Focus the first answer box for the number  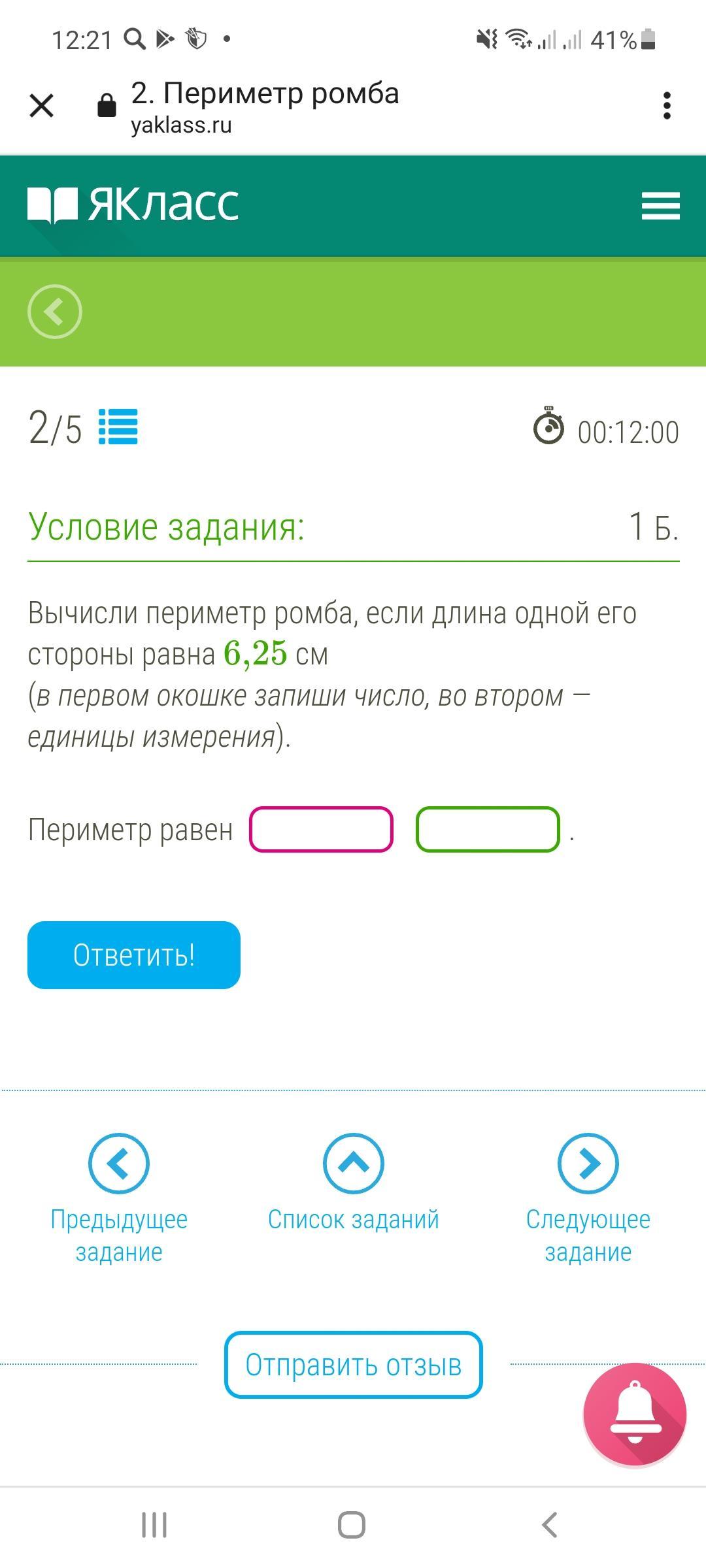coord(321,830)
